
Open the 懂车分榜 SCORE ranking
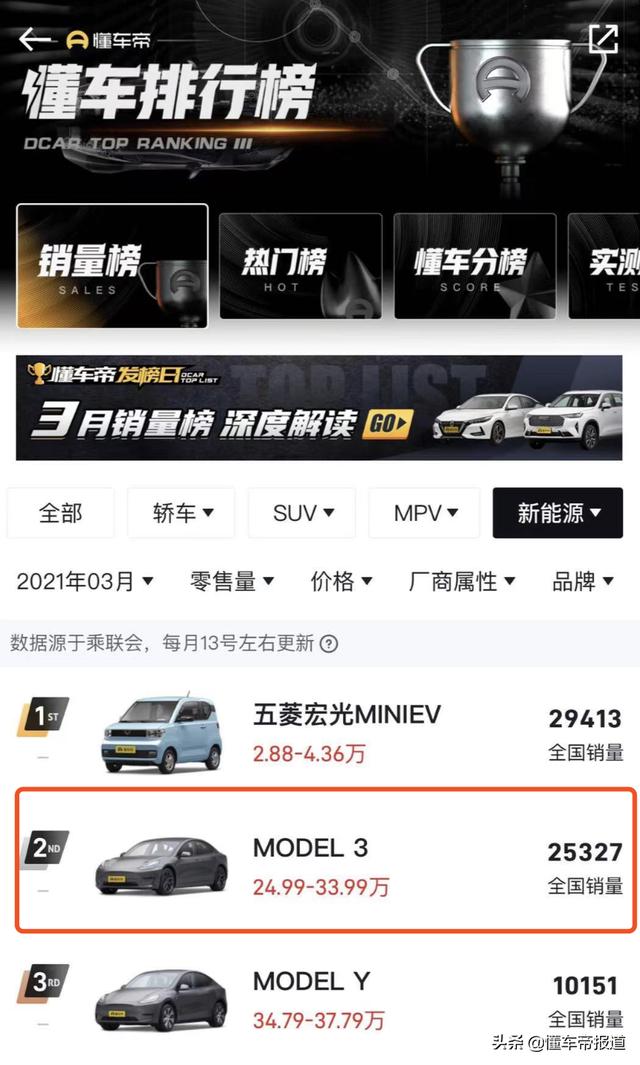(475, 266)
